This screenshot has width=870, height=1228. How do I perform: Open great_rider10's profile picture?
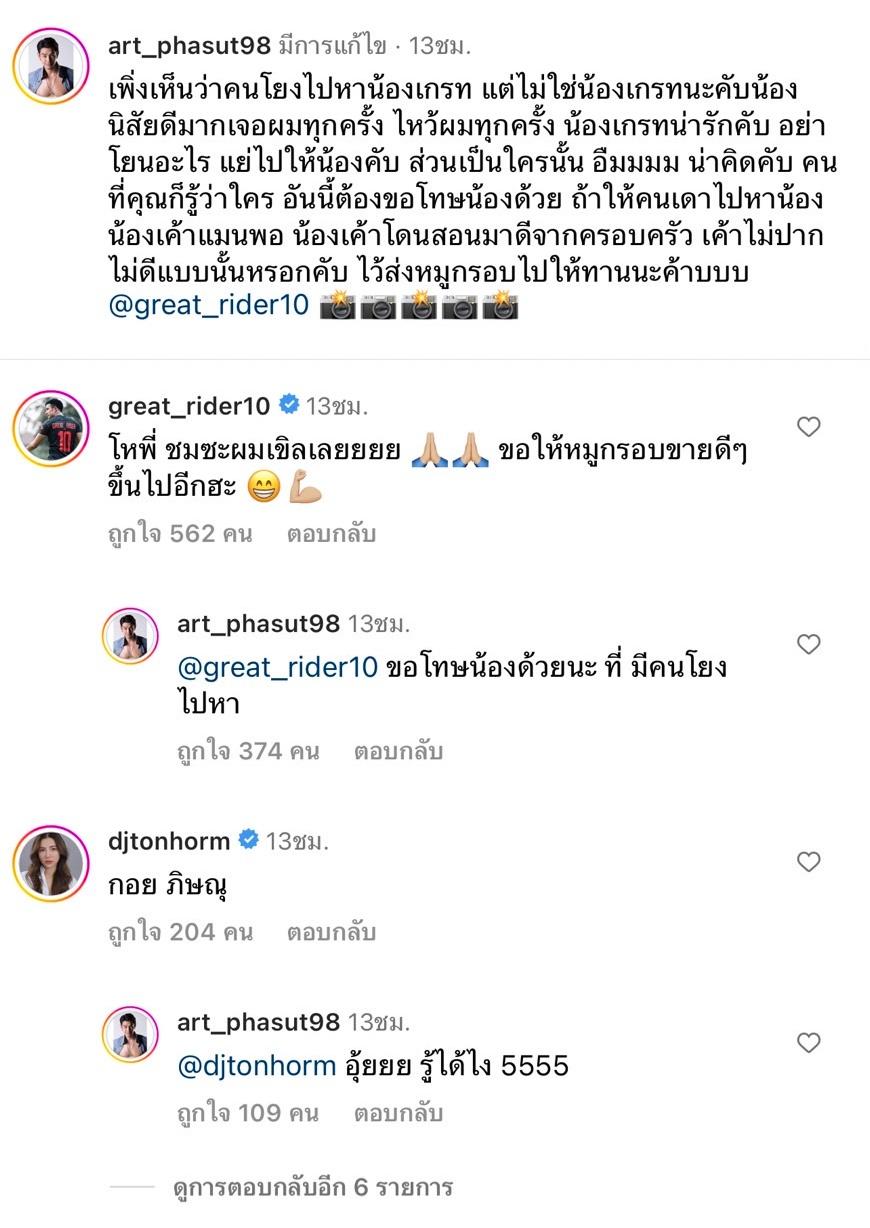click(x=51, y=427)
